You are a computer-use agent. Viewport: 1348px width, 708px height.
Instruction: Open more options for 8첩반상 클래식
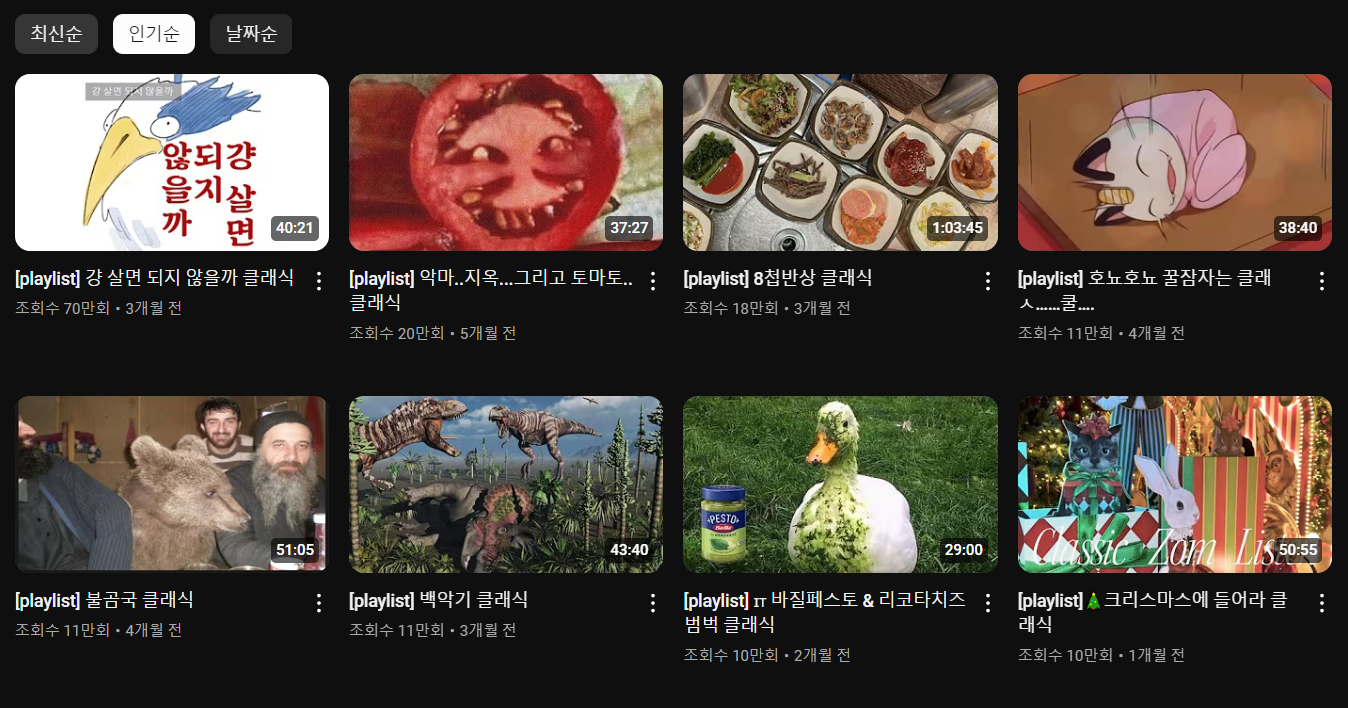988,281
